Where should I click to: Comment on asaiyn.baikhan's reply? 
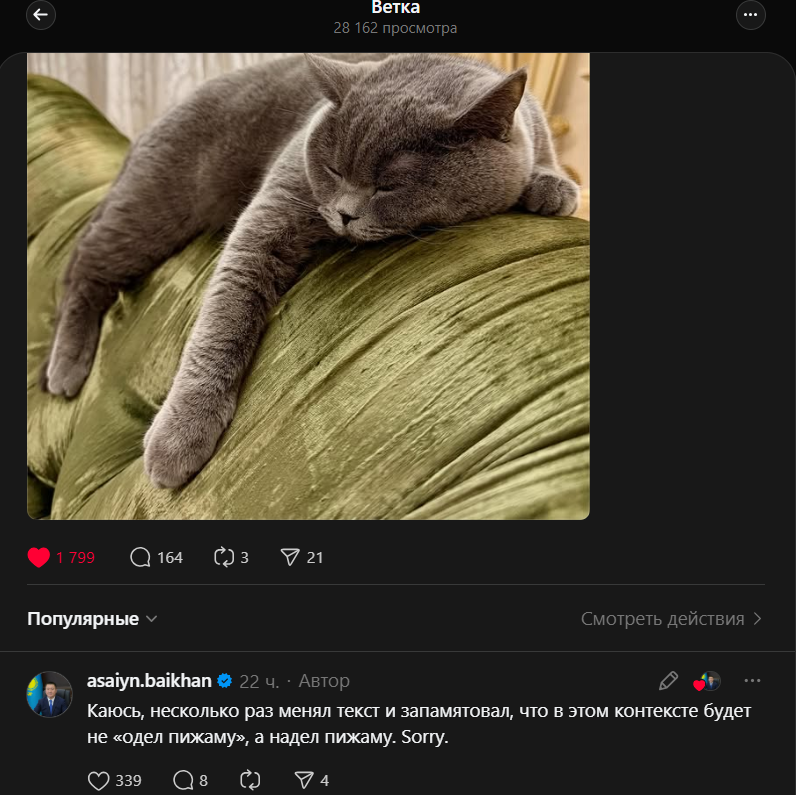coord(183,780)
